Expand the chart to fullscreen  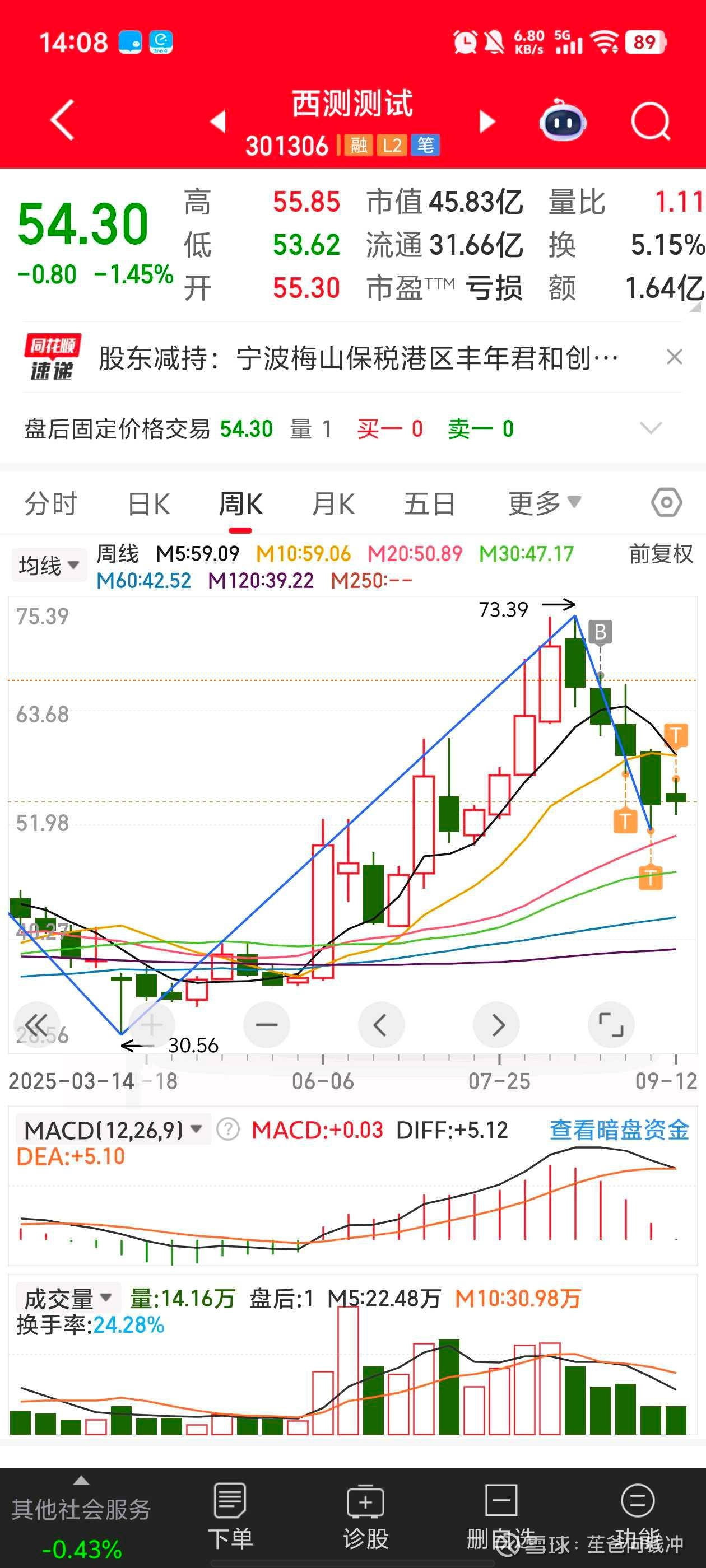pyautogui.click(x=611, y=1025)
